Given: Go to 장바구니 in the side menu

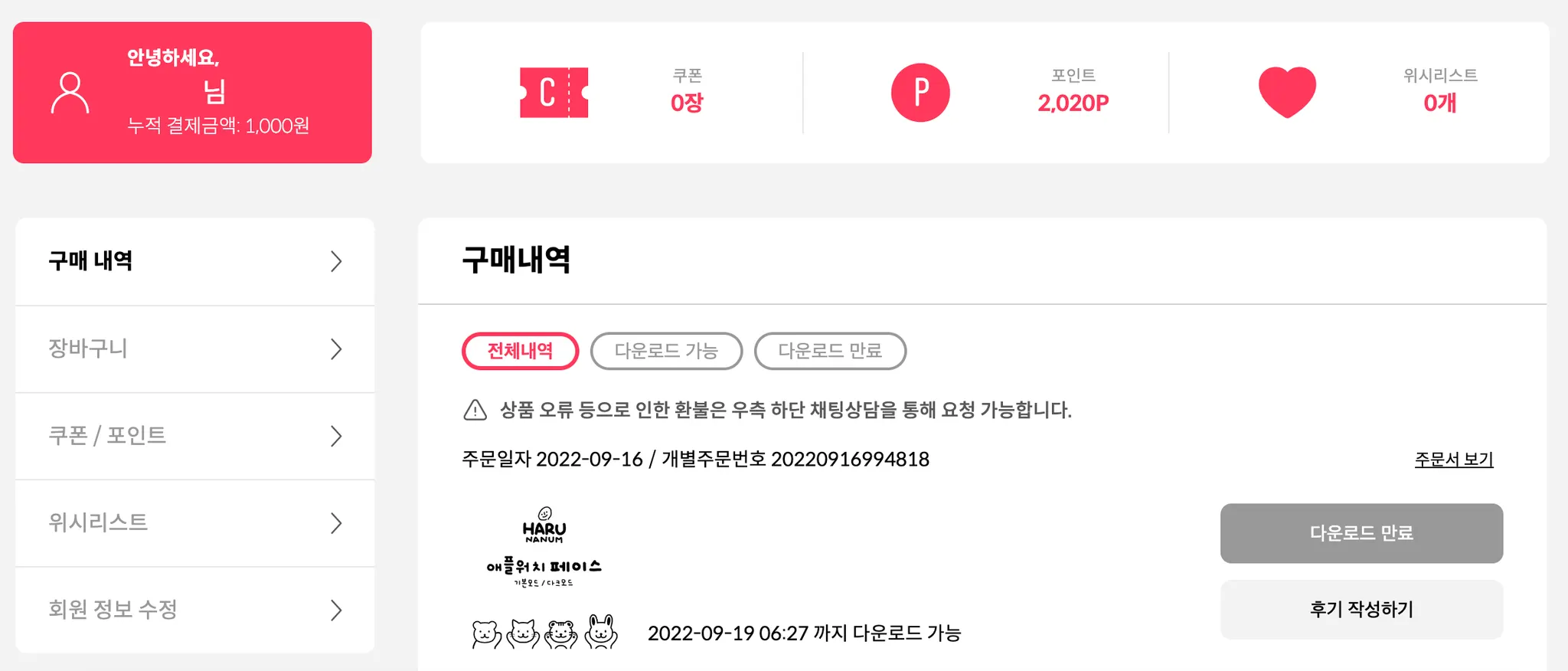Looking at the screenshot, I should point(194,349).
